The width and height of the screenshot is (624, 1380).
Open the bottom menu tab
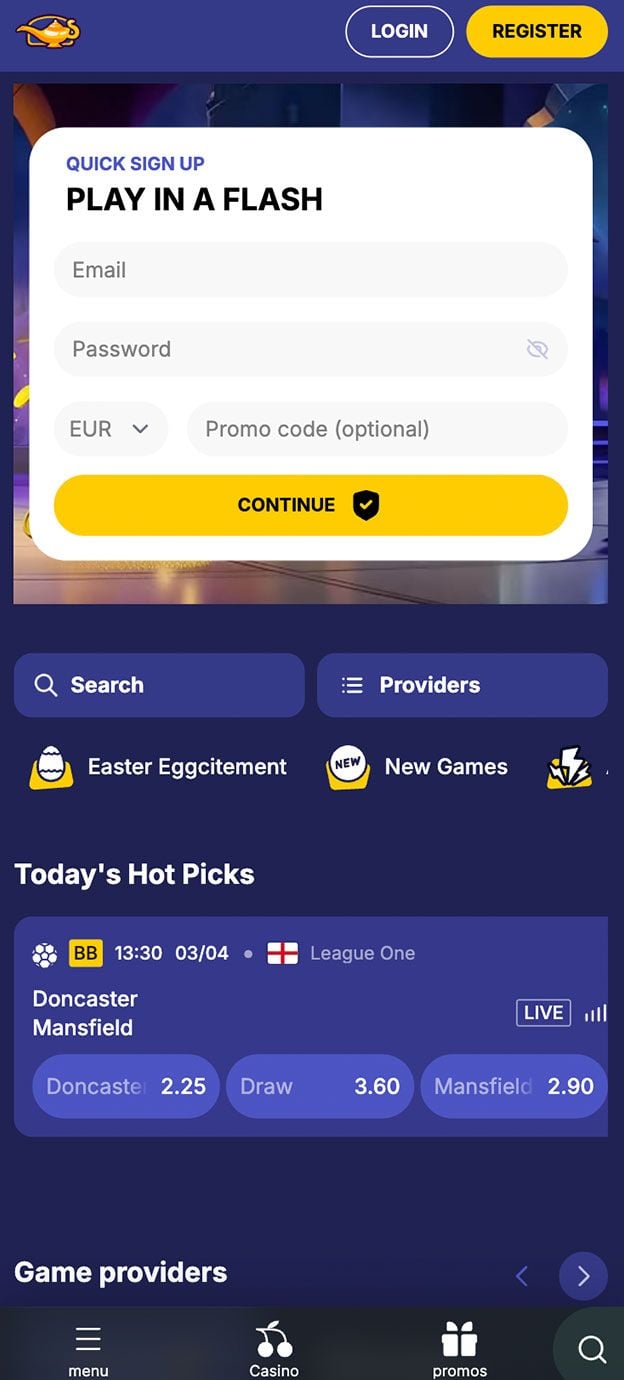click(x=88, y=1348)
